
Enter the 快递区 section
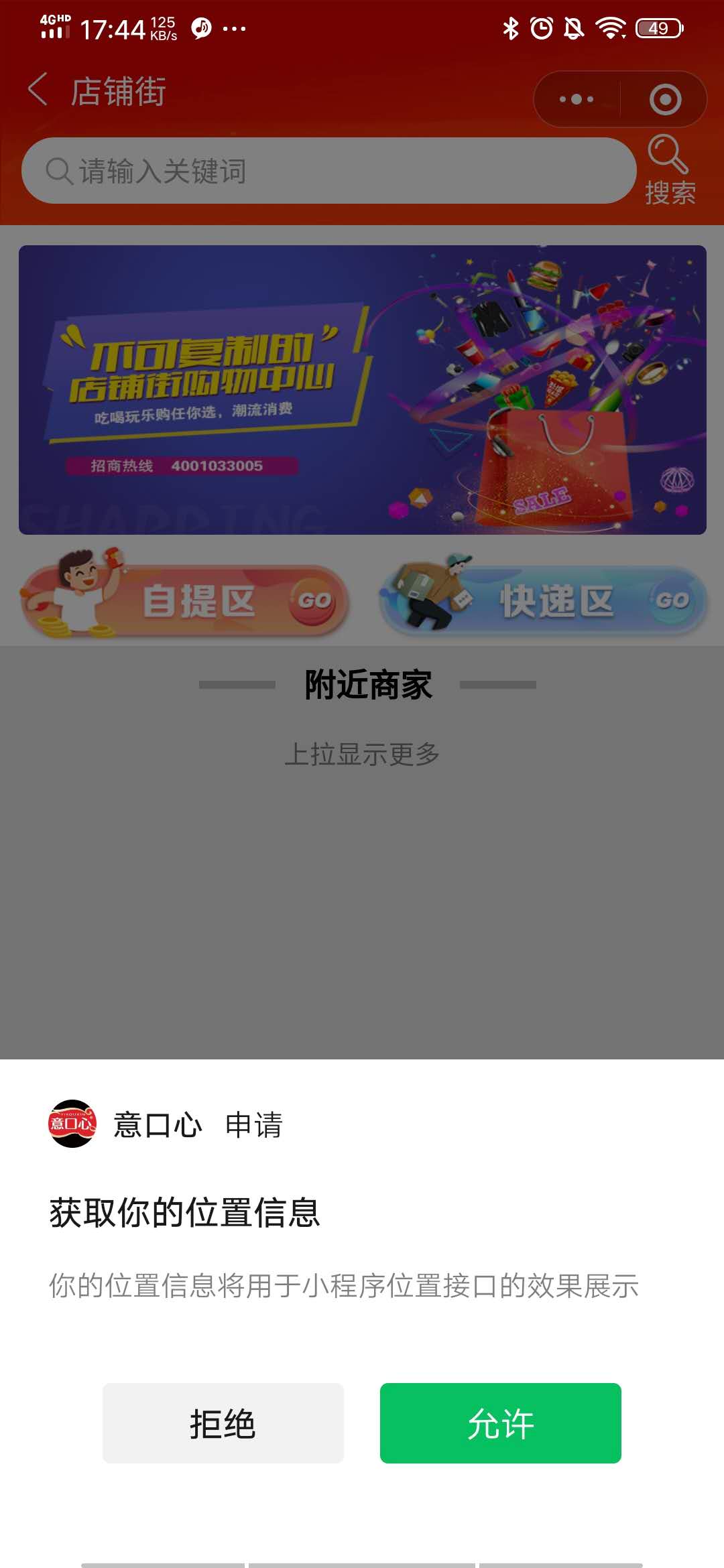click(543, 598)
